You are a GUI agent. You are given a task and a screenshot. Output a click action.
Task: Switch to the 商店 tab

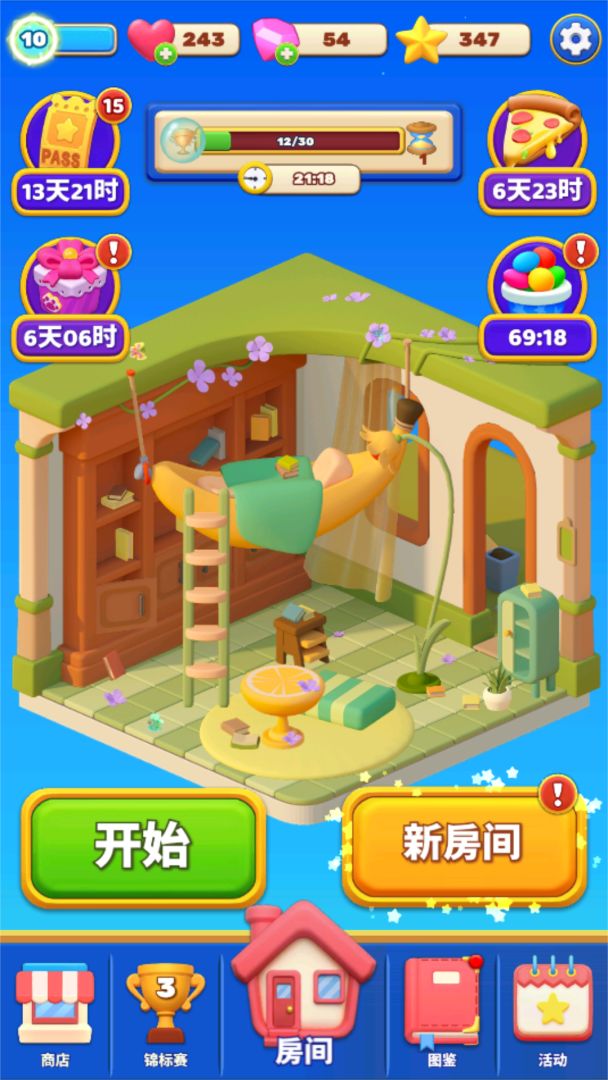click(55, 1010)
